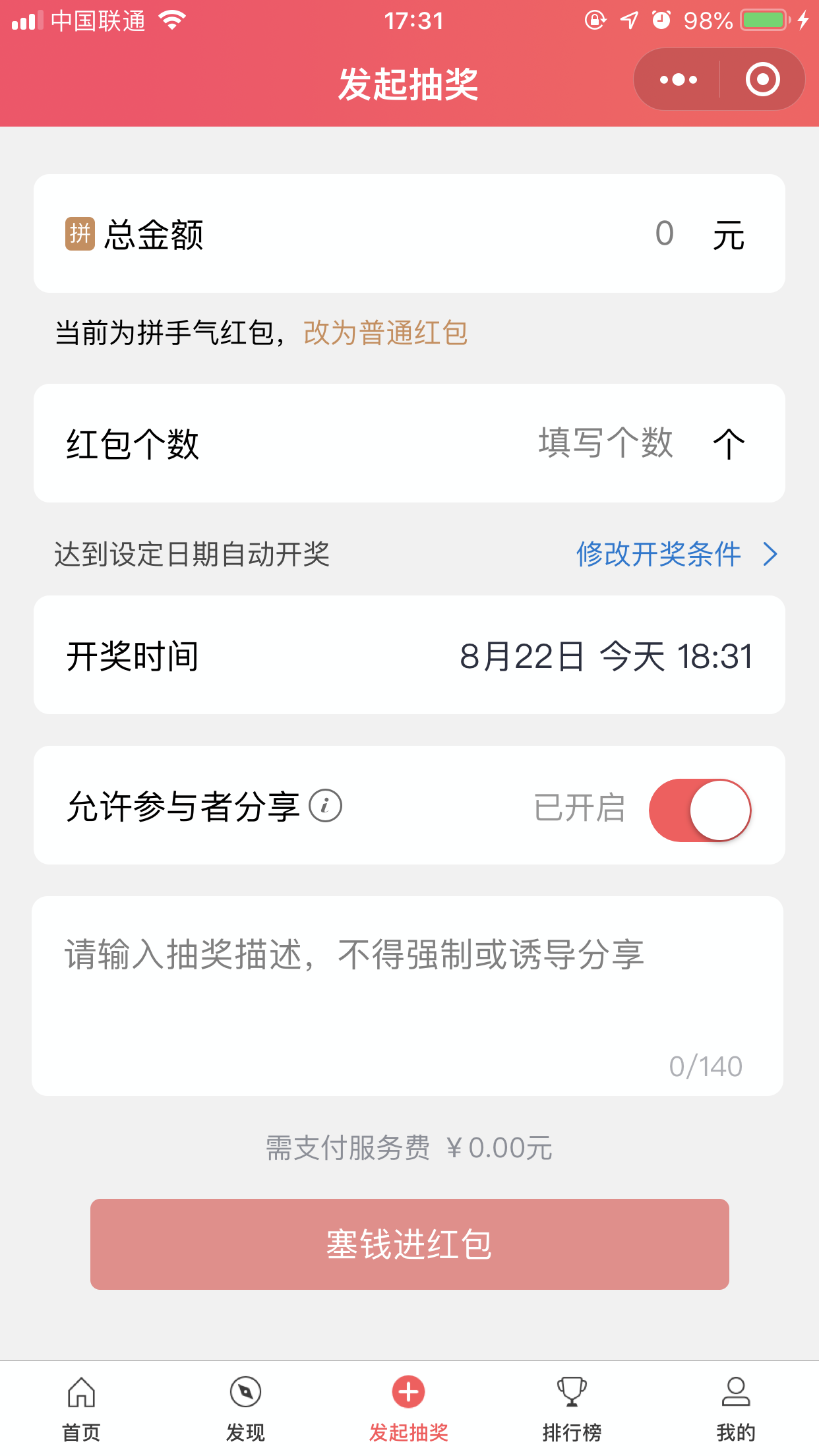This screenshot has width=819, height=1456.
Task: Tap the 塞钱进红包 button
Action: 409,1244
